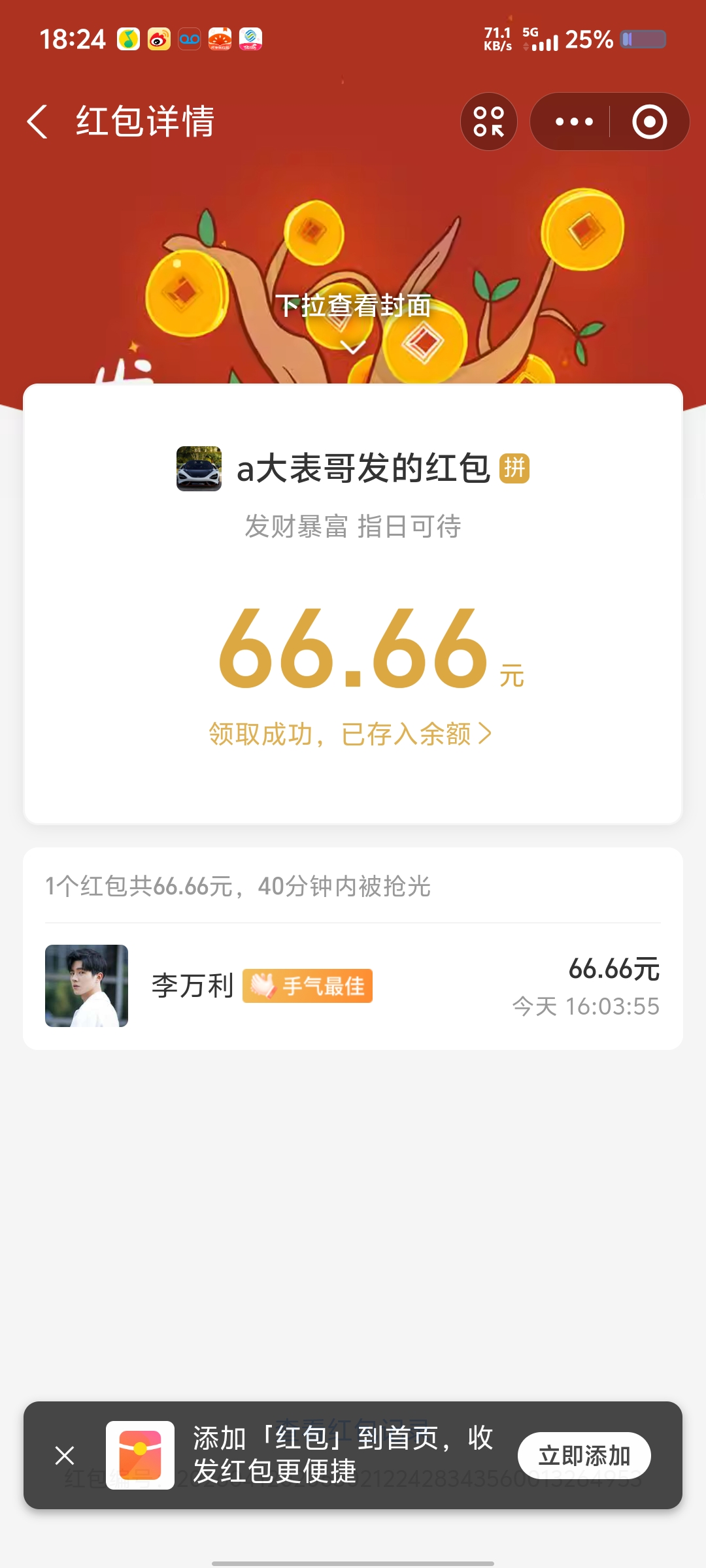Tap 立即添加 to add 红包 to home
The height and width of the screenshot is (1568, 706).
(x=584, y=1455)
